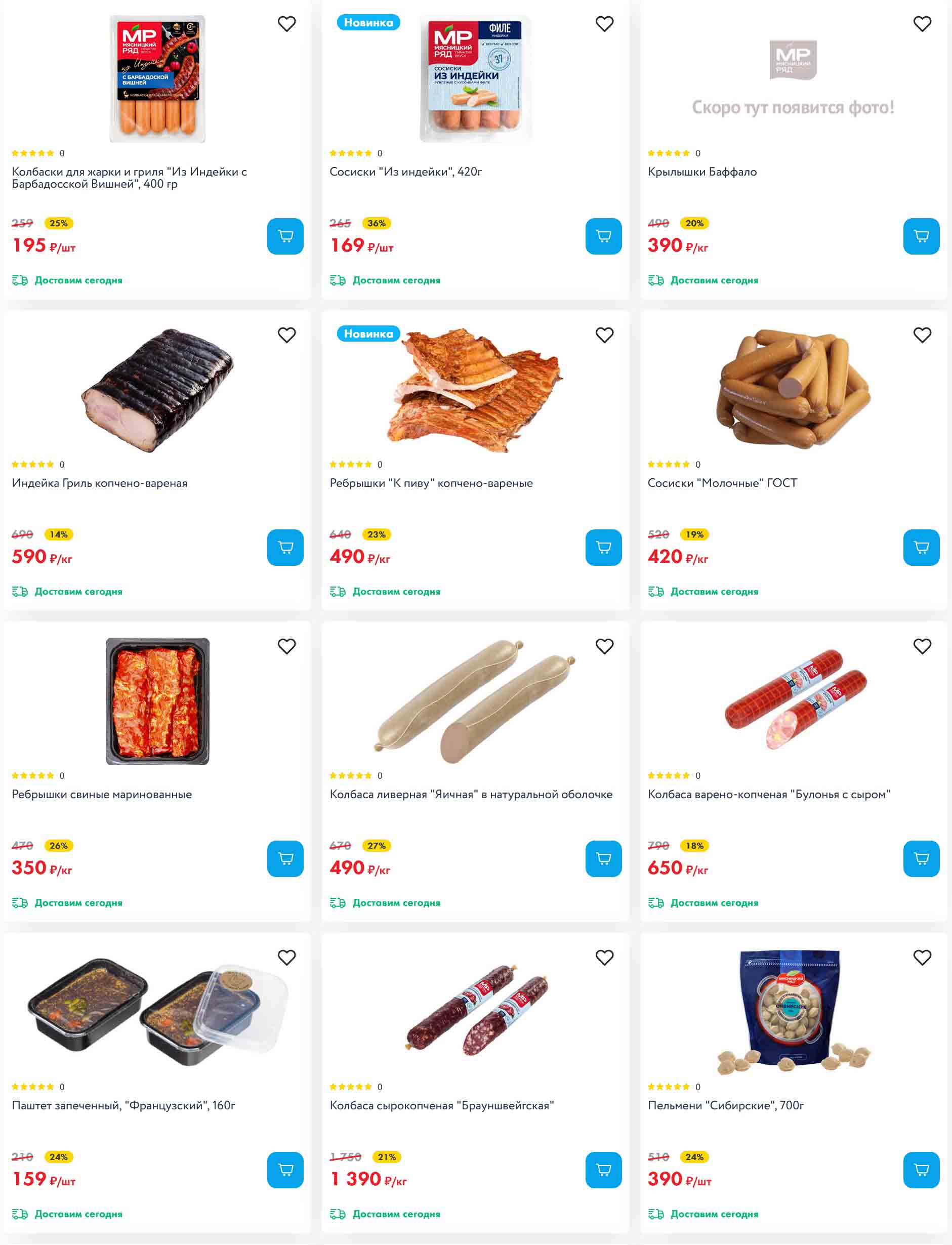Add Колбаса "Брауншвейгская" to cart
The height and width of the screenshot is (1245, 952).
(x=603, y=1170)
